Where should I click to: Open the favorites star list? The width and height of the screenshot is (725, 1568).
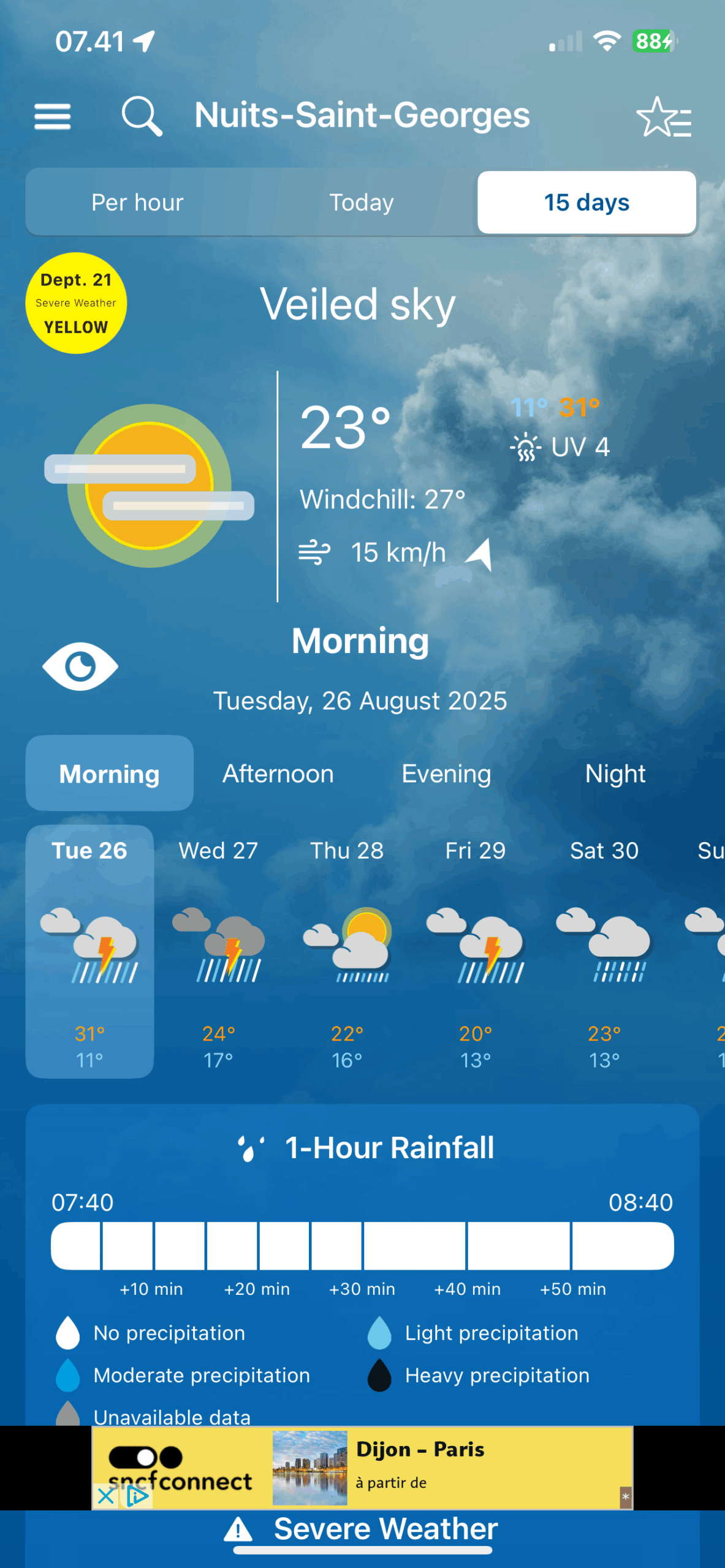click(664, 117)
